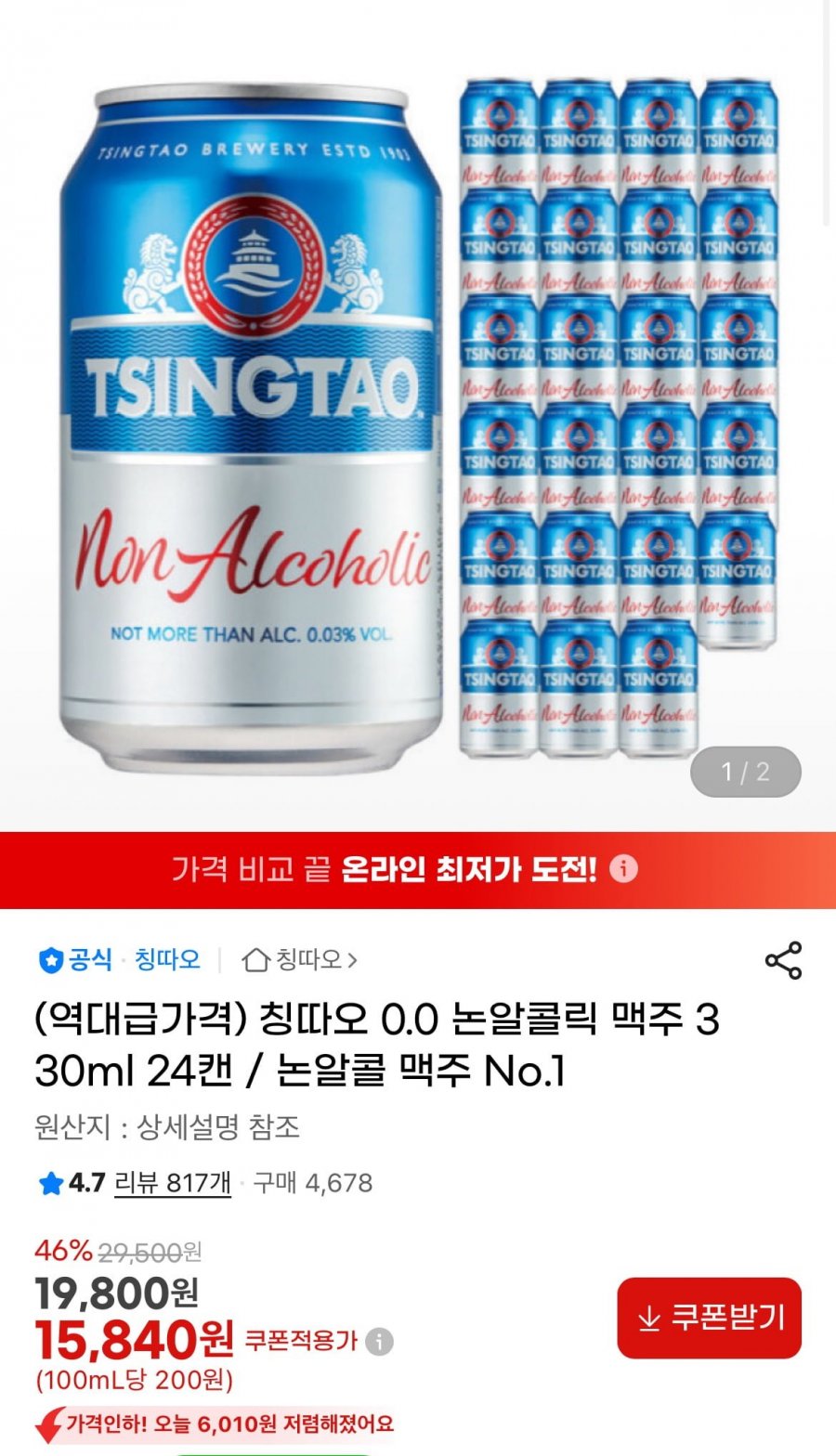Visit the 칭따오 brand store home
Viewport: 836px width, 1456px height.
(x=299, y=959)
